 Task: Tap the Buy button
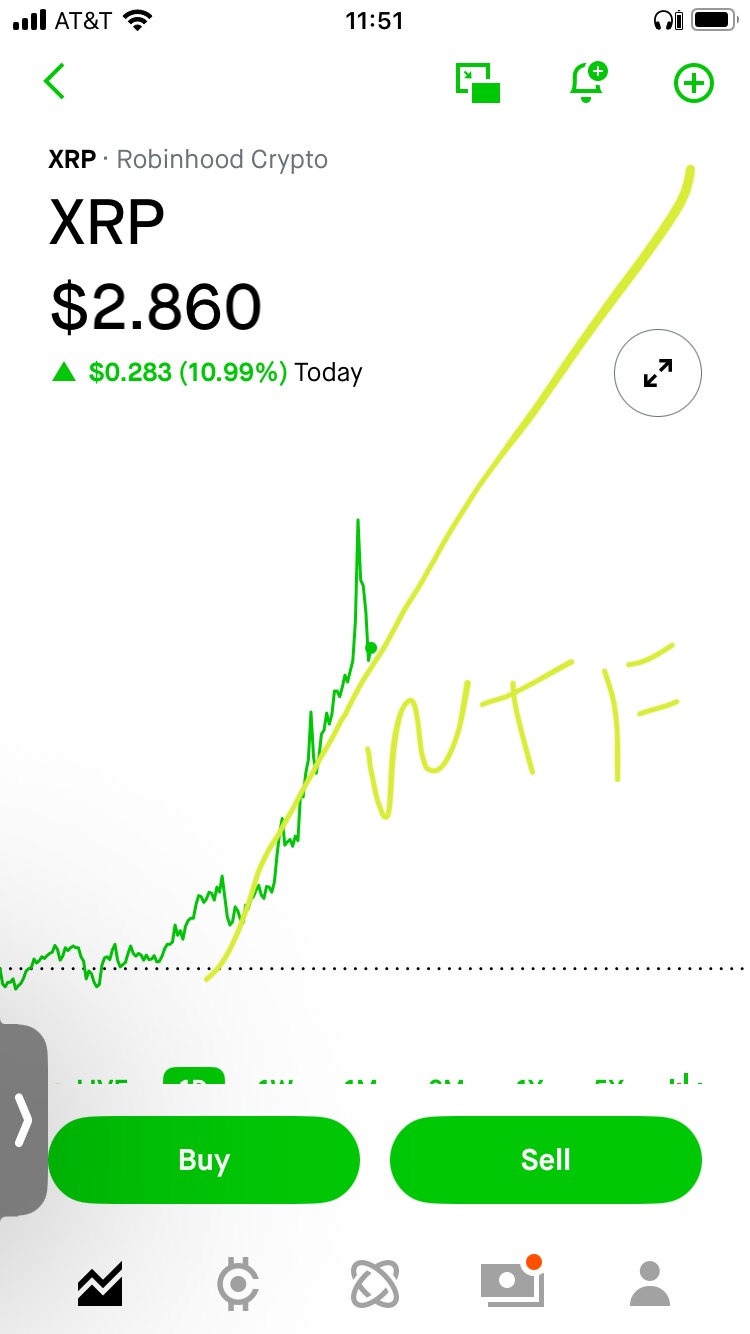click(204, 1160)
